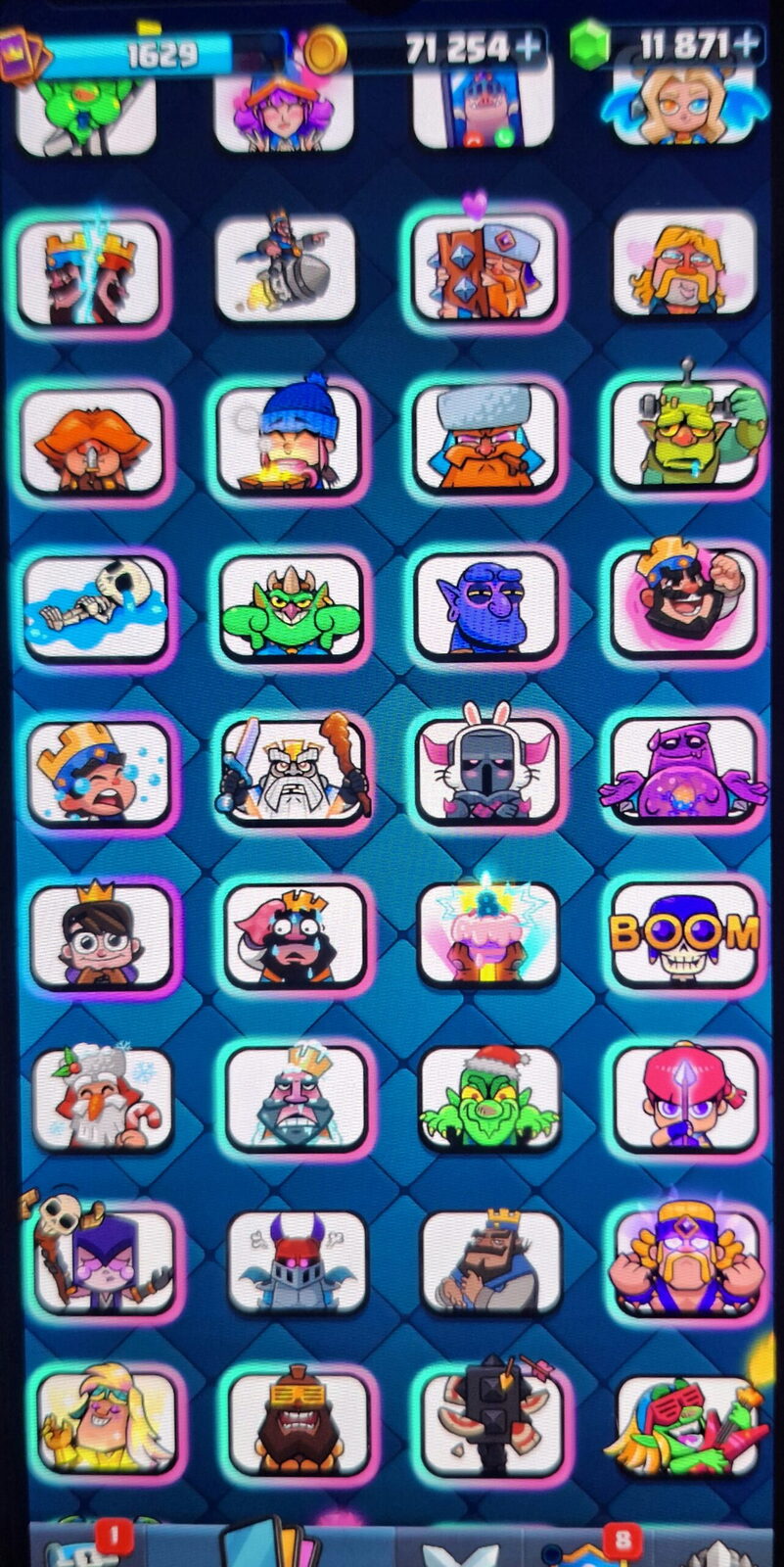Add more gems with the plus button
The image size is (784, 1567).
pyautogui.click(x=747, y=43)
